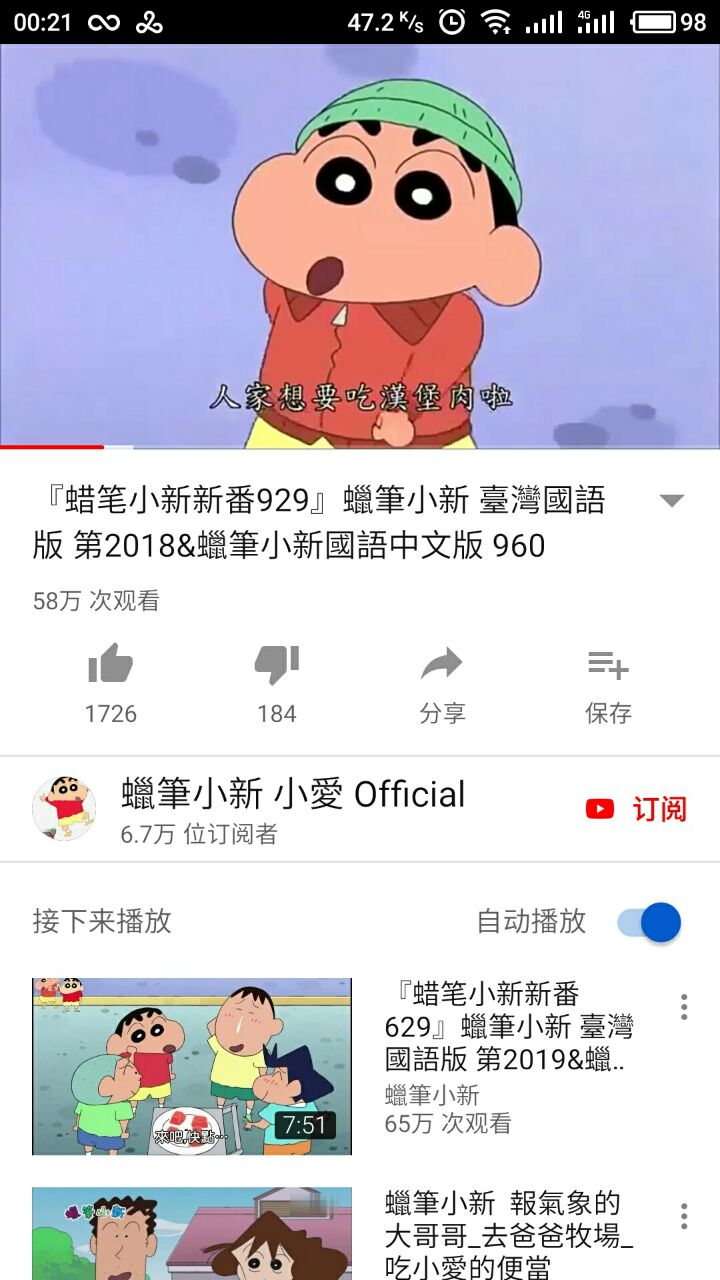This screenshot has height=1280, width=720.
Task: Subscribe with the 订阅 button
Action: tap(637, 809)
